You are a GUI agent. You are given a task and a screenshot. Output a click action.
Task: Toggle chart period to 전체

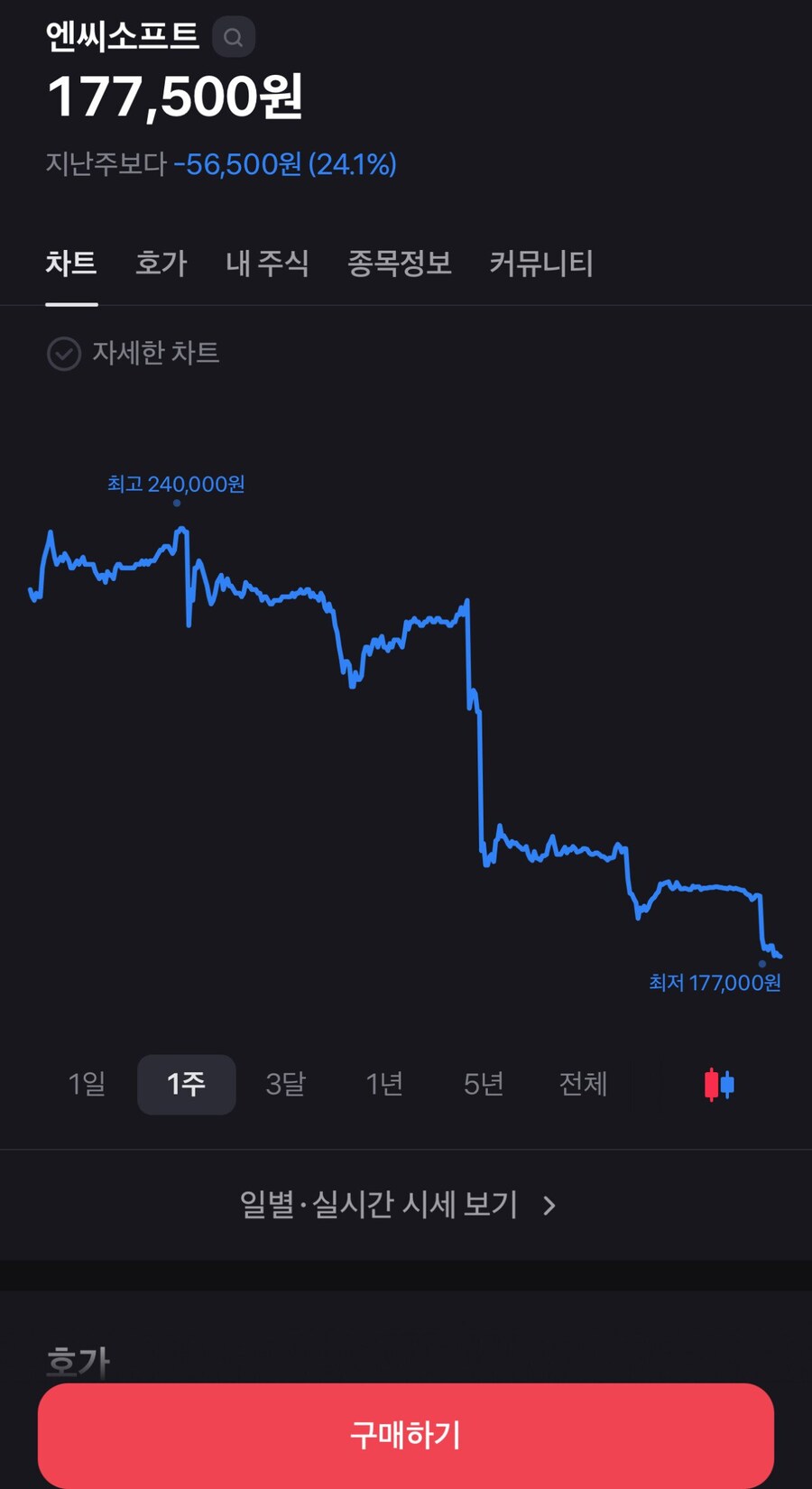click(583, 1085)
